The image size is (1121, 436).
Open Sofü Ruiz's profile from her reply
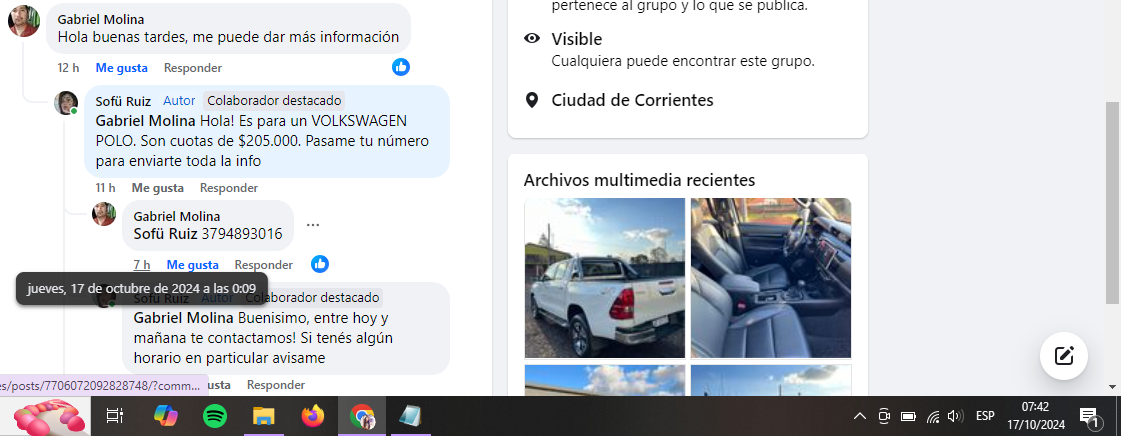(x=123, y=100)
